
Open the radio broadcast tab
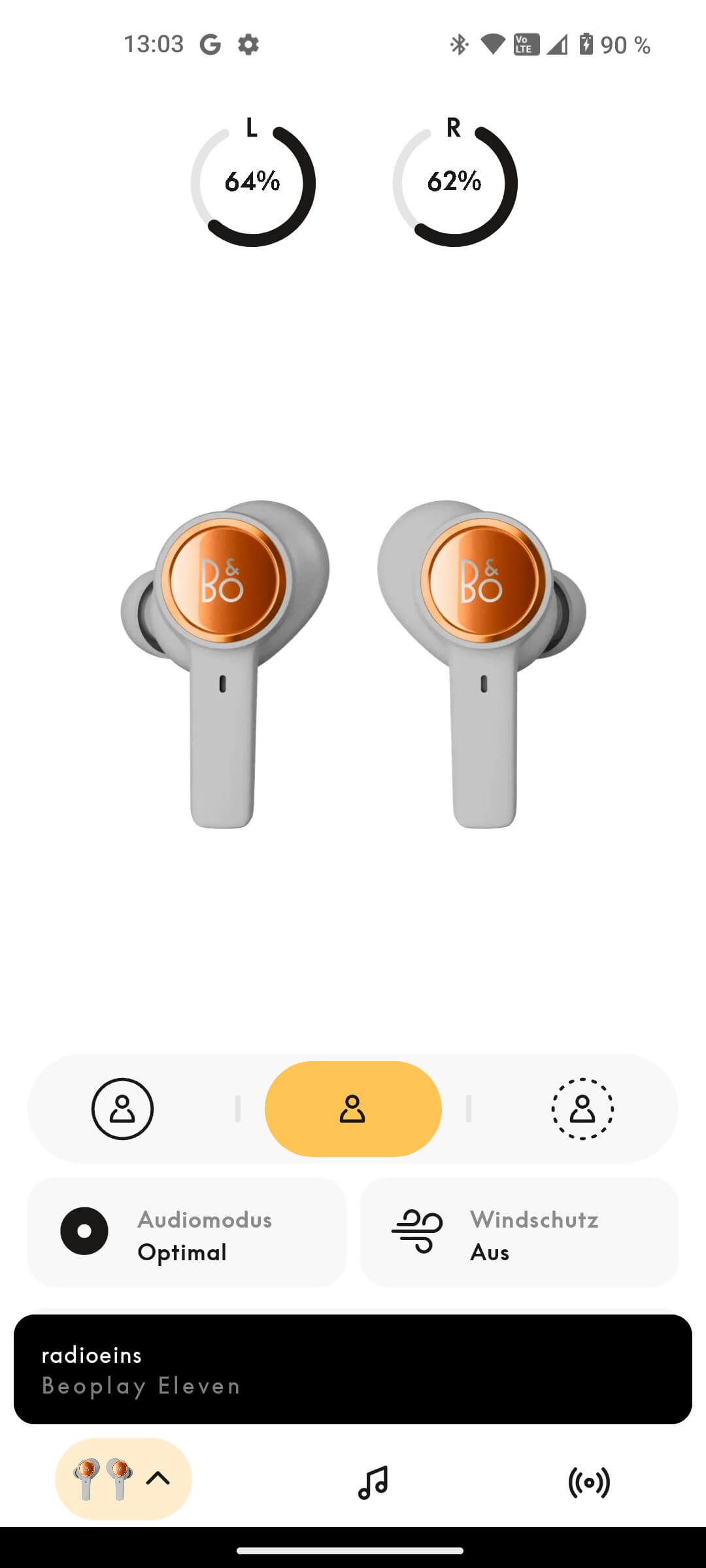coord(589,1482)
